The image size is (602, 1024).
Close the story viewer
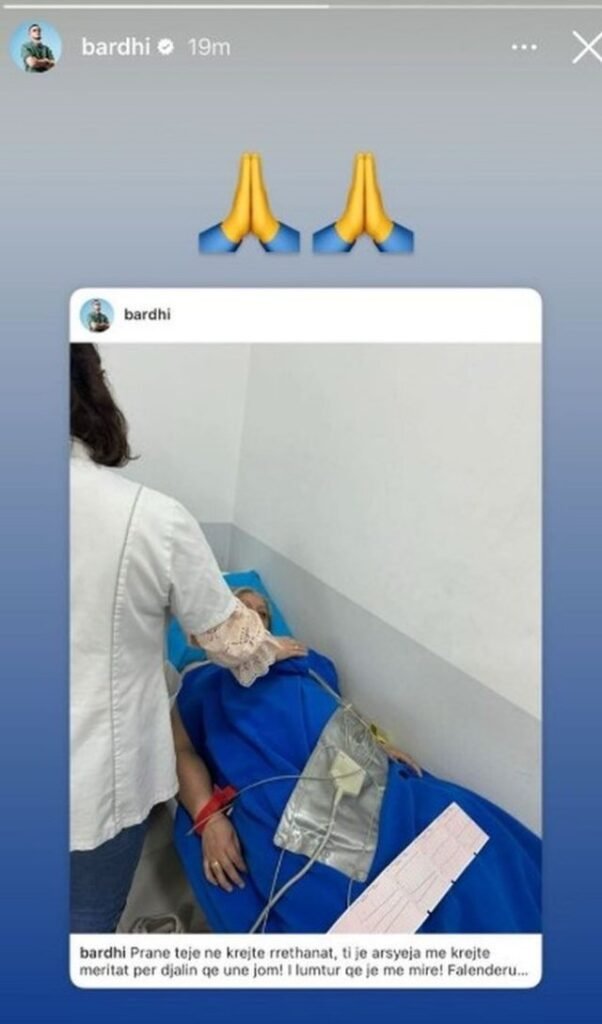tap(585, 47)
